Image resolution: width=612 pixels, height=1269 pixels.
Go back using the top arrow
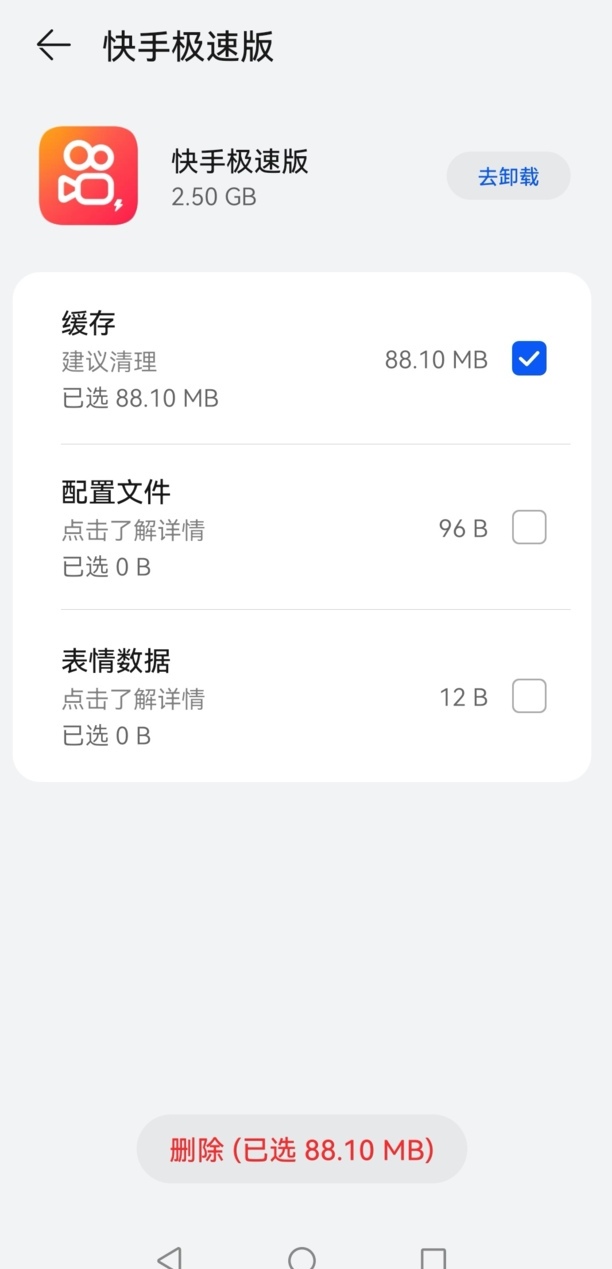53,45
